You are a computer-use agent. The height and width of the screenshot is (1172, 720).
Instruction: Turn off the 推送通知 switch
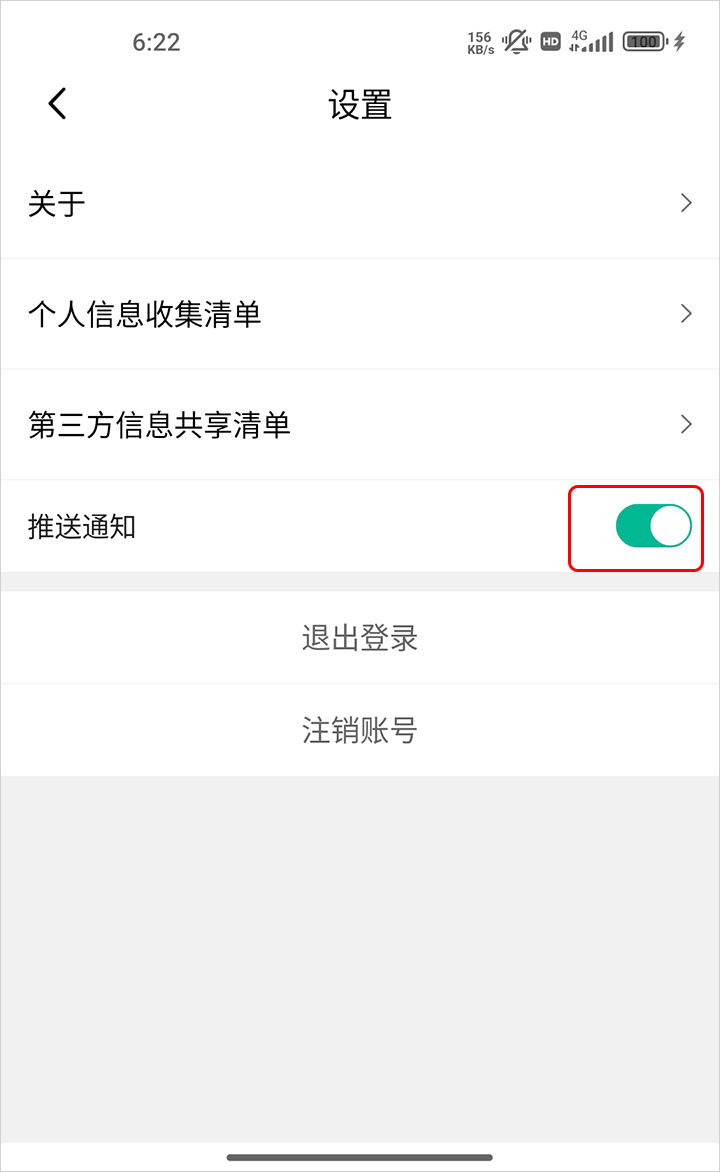653,526
